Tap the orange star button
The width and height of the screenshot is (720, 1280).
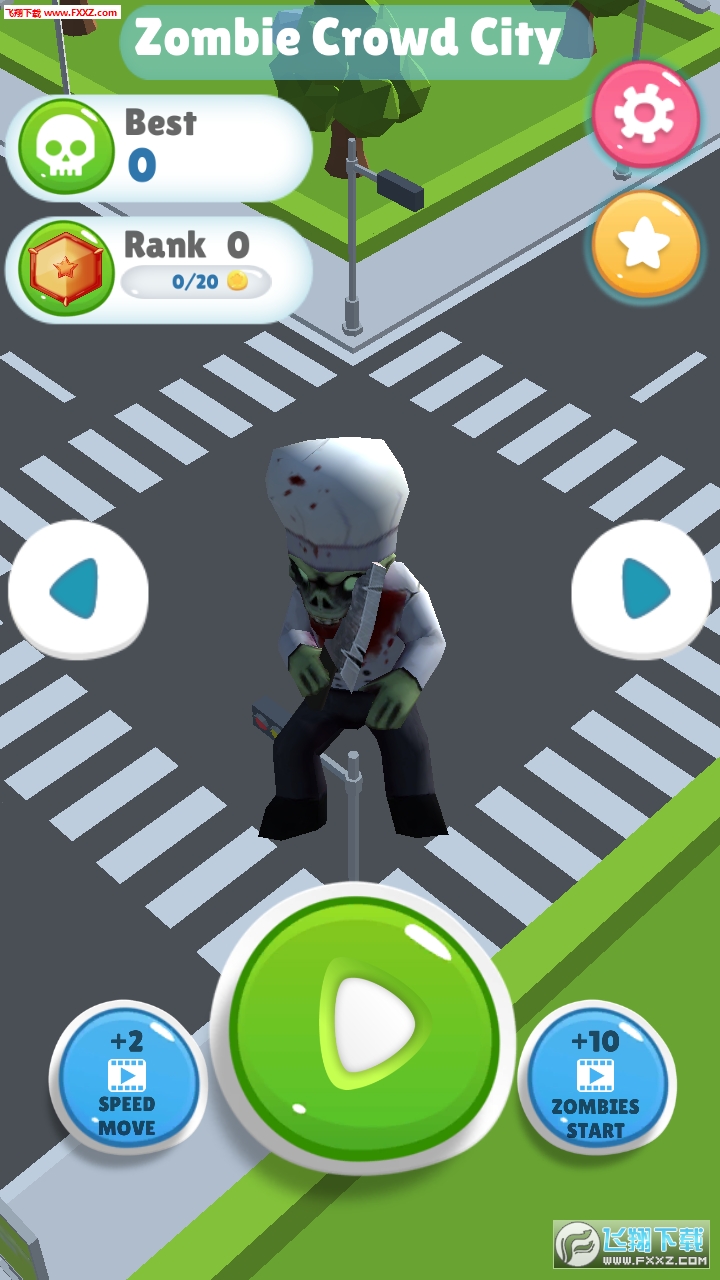click(x=646, y=245)
